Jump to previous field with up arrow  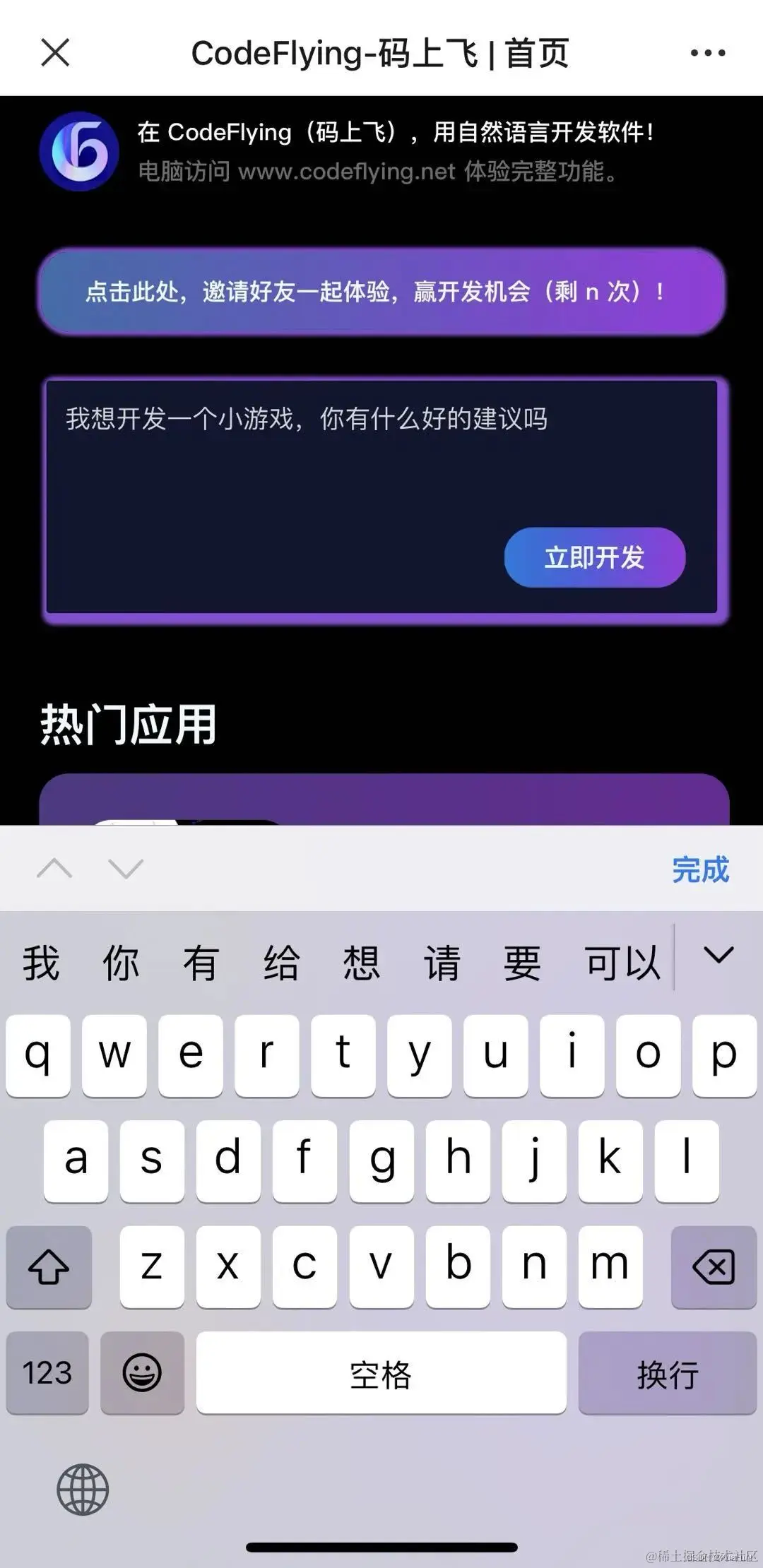point(54,869)
